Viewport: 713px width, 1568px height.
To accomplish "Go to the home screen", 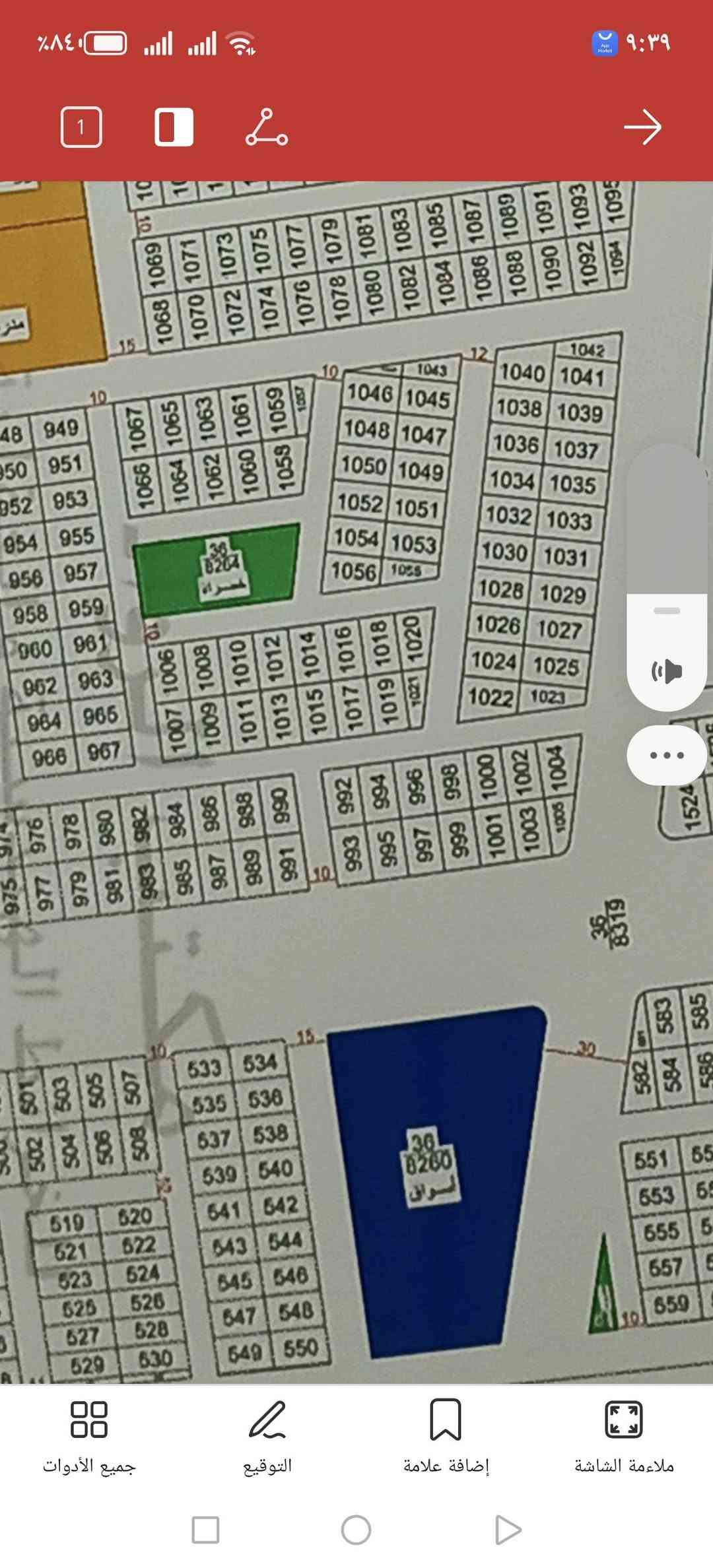I will pos(356,1530).
